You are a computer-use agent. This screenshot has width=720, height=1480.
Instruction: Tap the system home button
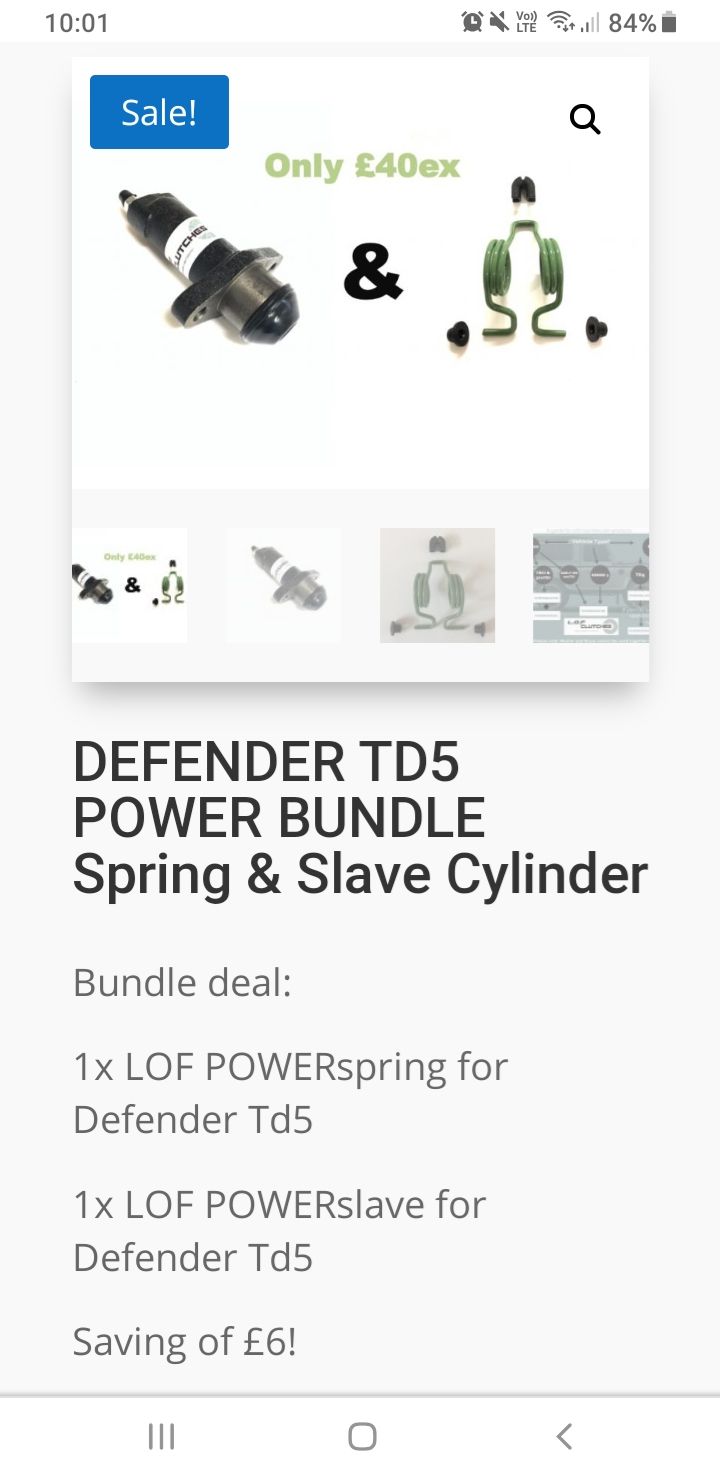coord(362,1437)
